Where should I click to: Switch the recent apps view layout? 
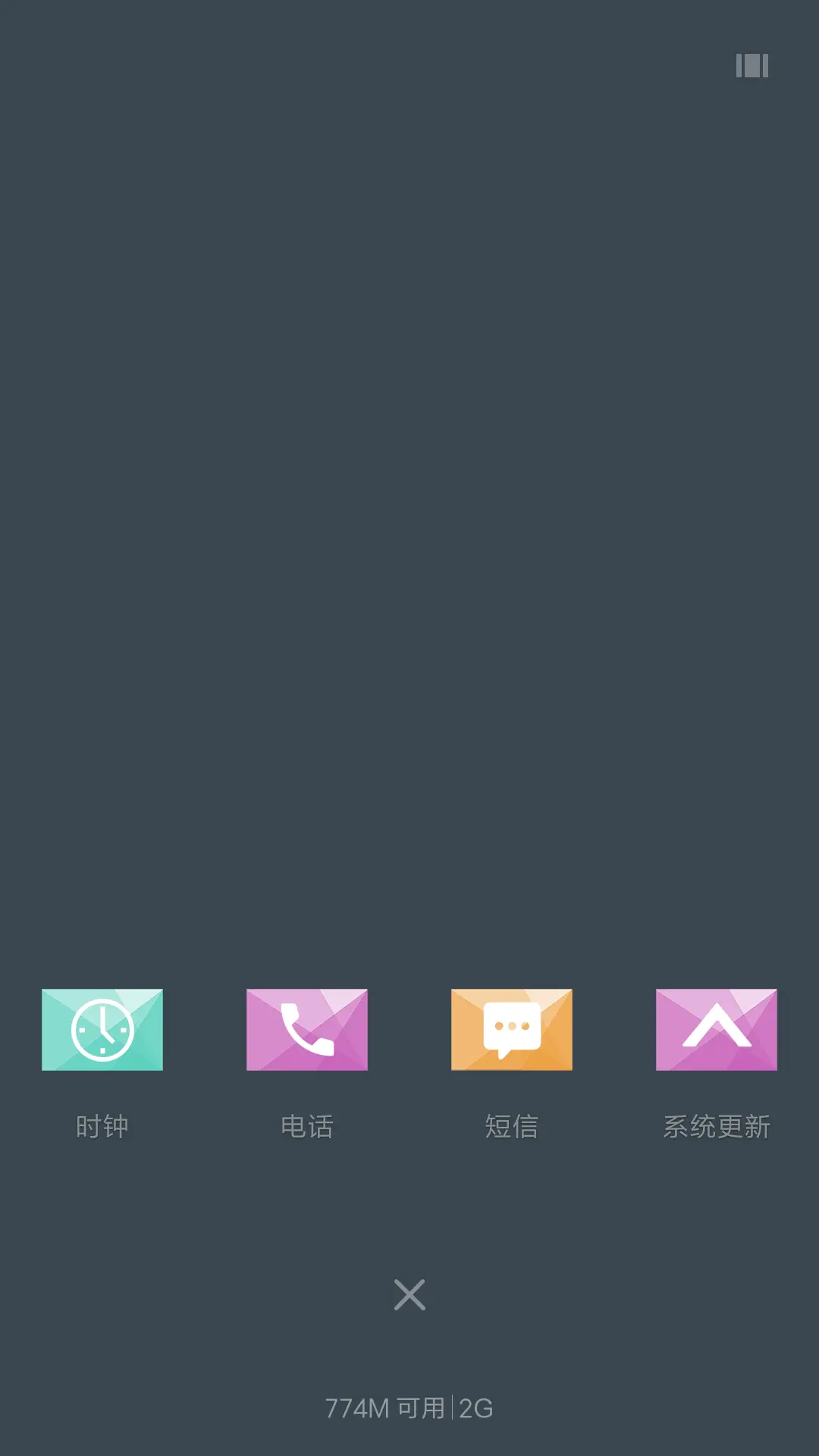point(752,66)
